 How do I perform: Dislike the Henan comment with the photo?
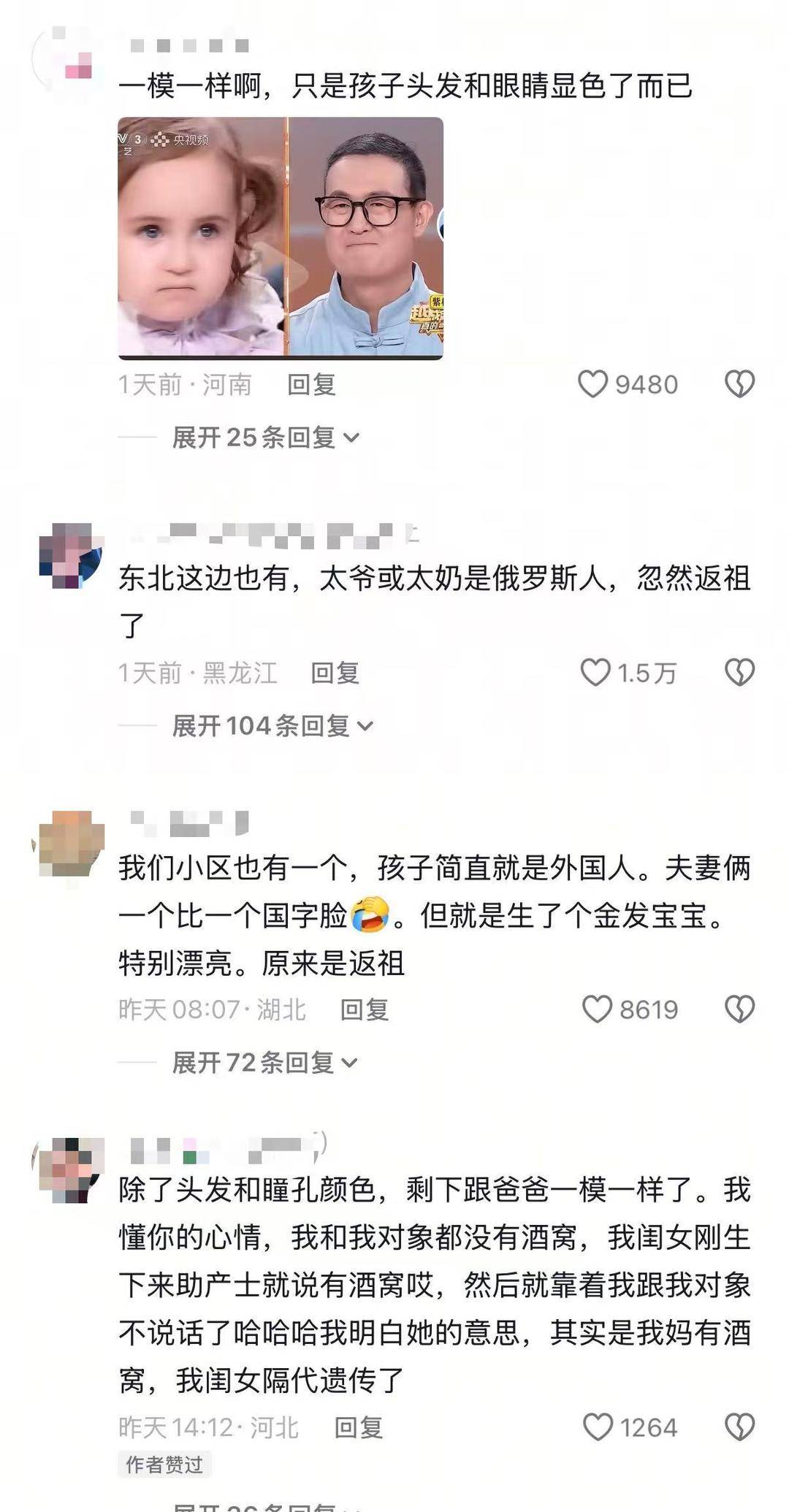739,384
